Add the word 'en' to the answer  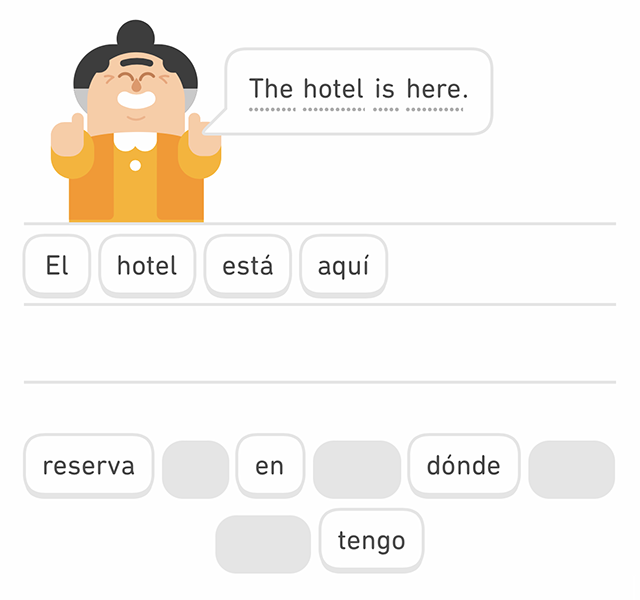(270, 465)
